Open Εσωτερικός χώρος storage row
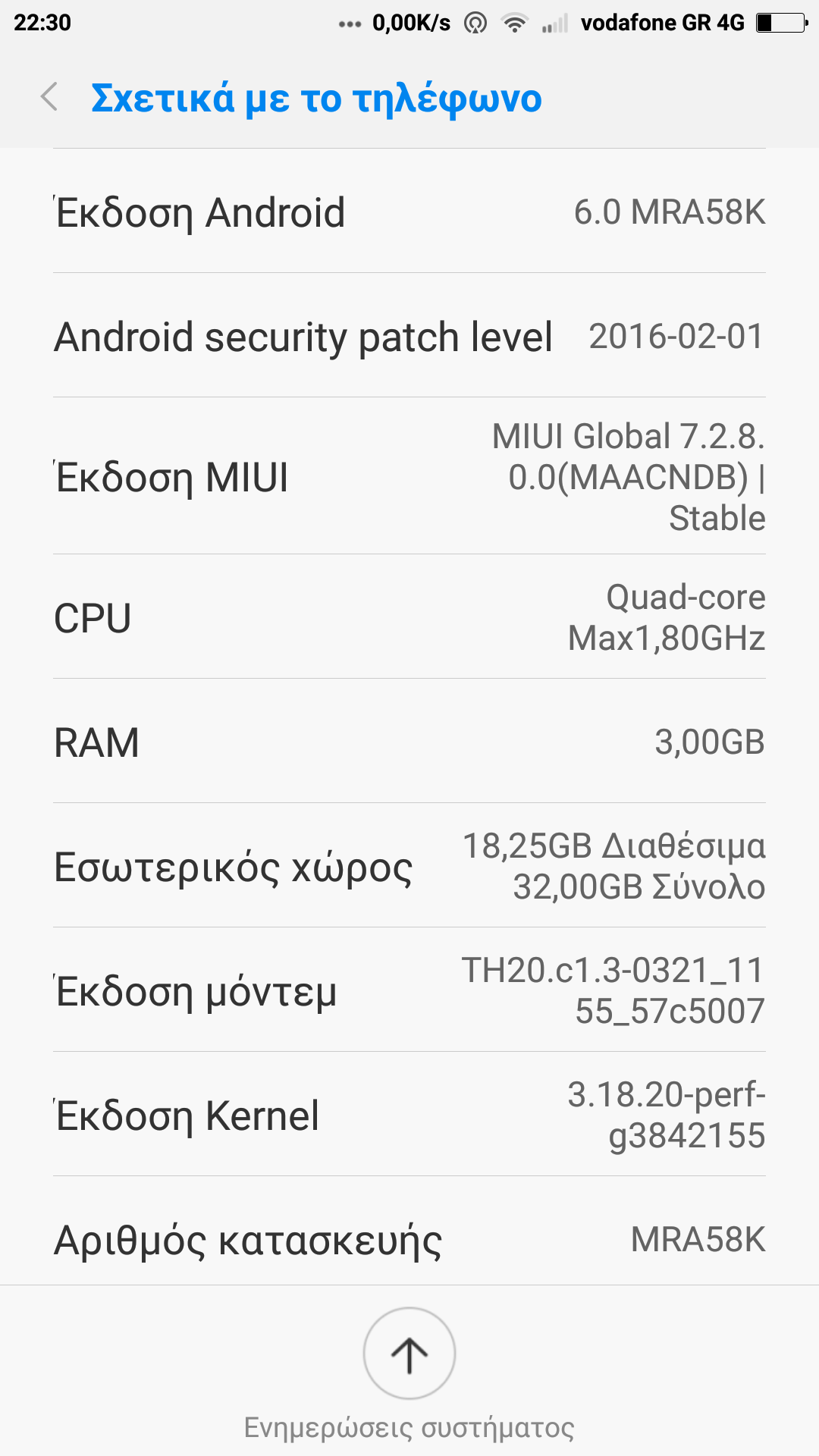This screenshot has width=819, height=1456. (x=409, y=866)
